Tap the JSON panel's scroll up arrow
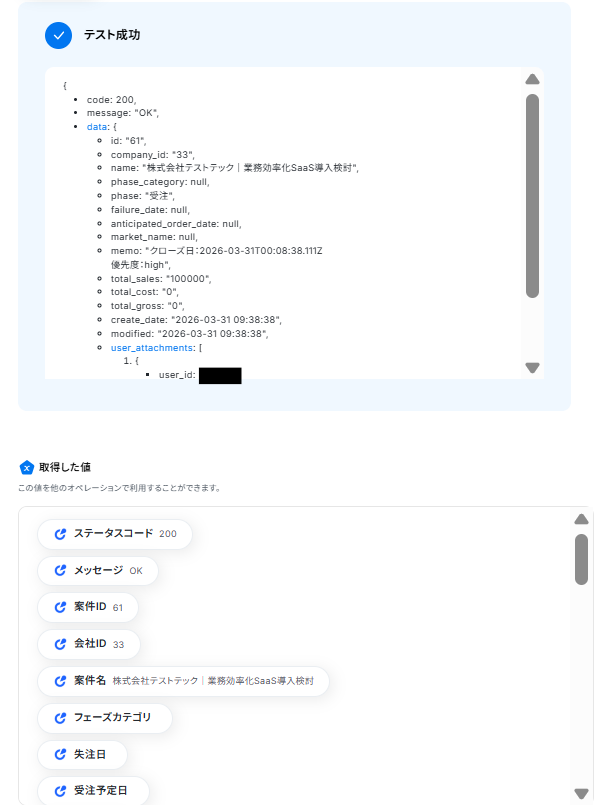The width and height of the screenshot is (607, 805). click(x=533, y=79)
